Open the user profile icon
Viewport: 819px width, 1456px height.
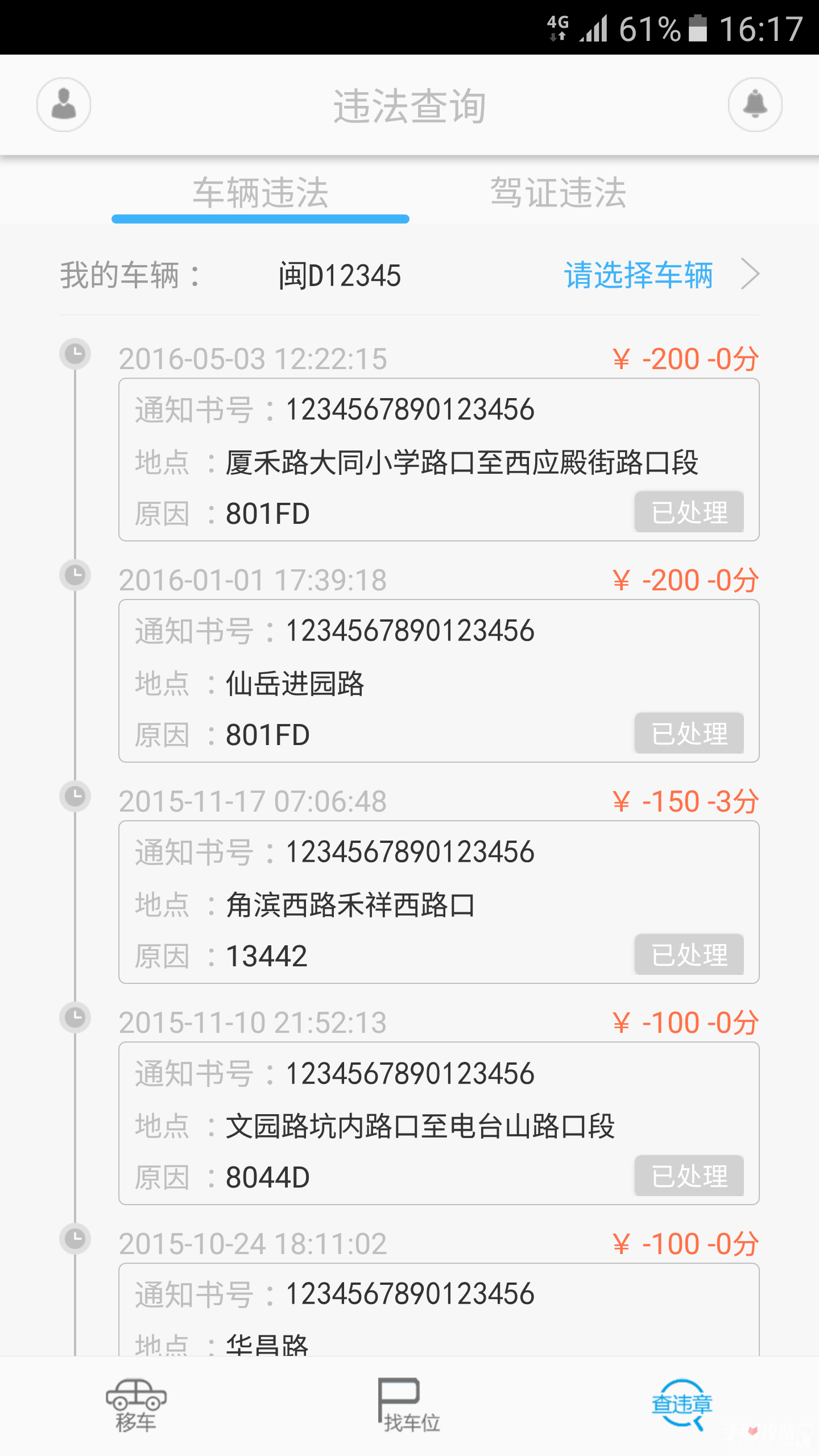63,105
